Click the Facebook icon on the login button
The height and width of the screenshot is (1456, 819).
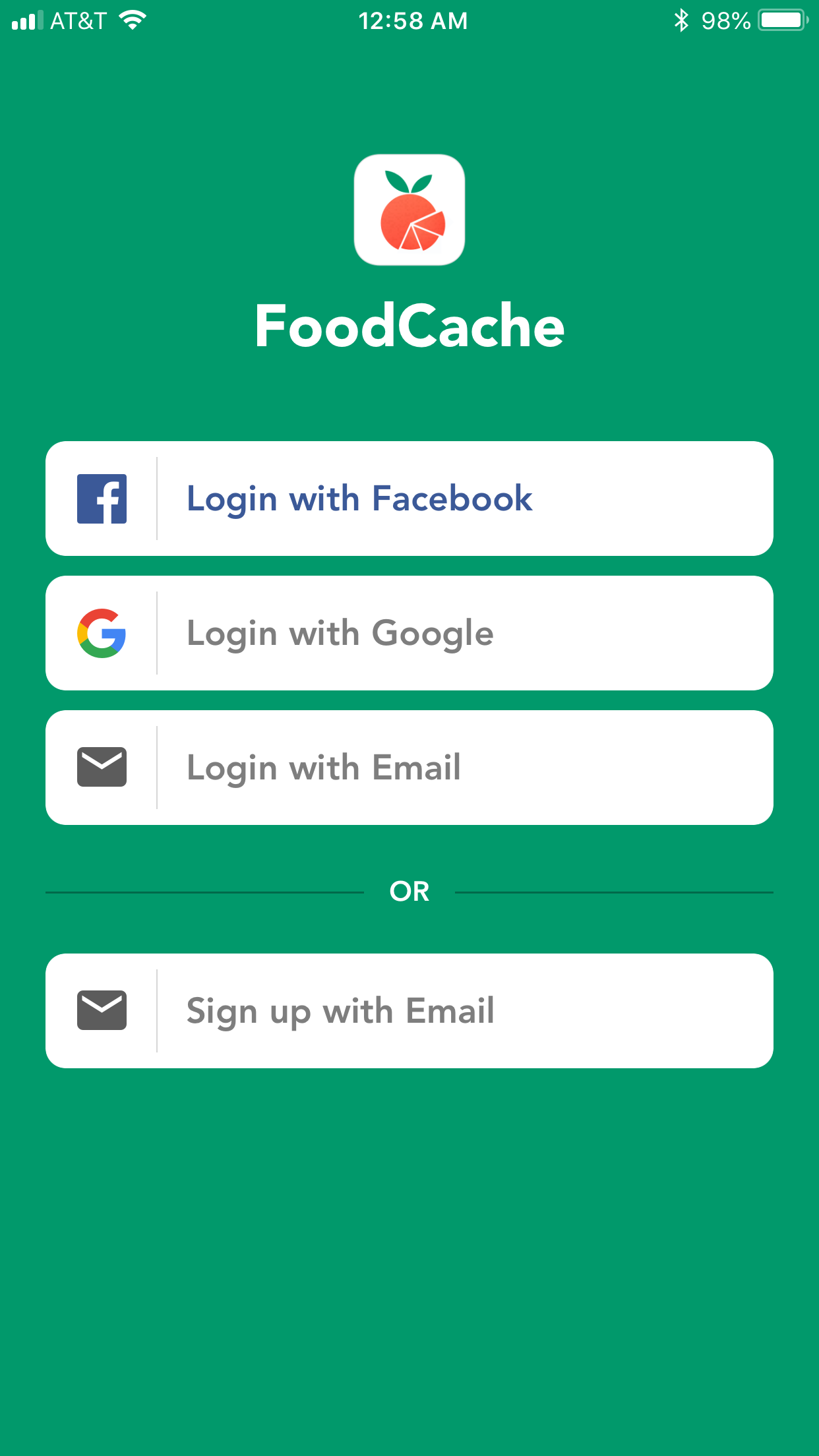[102, 498]
